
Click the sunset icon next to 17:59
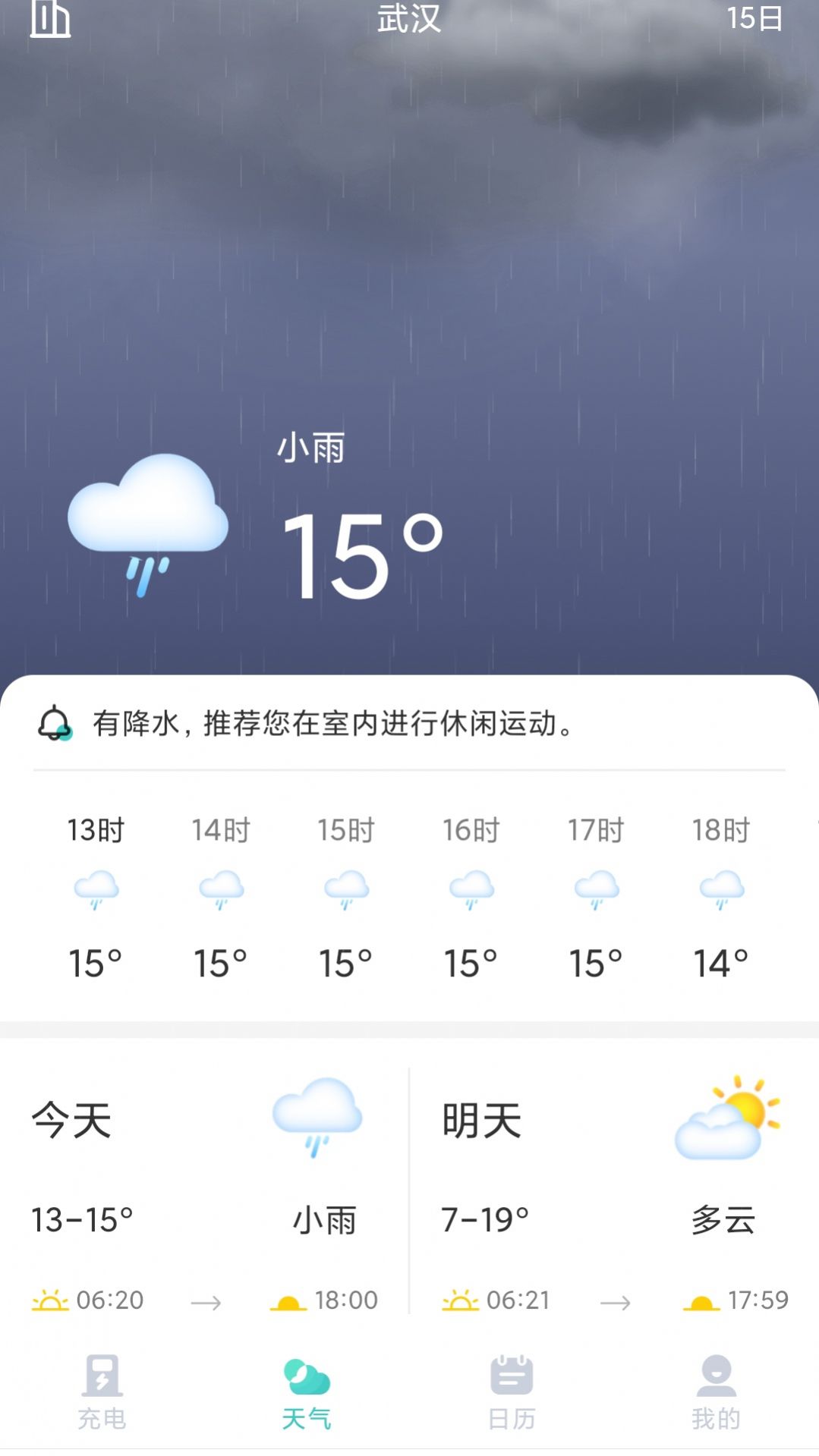point(702,1300)
